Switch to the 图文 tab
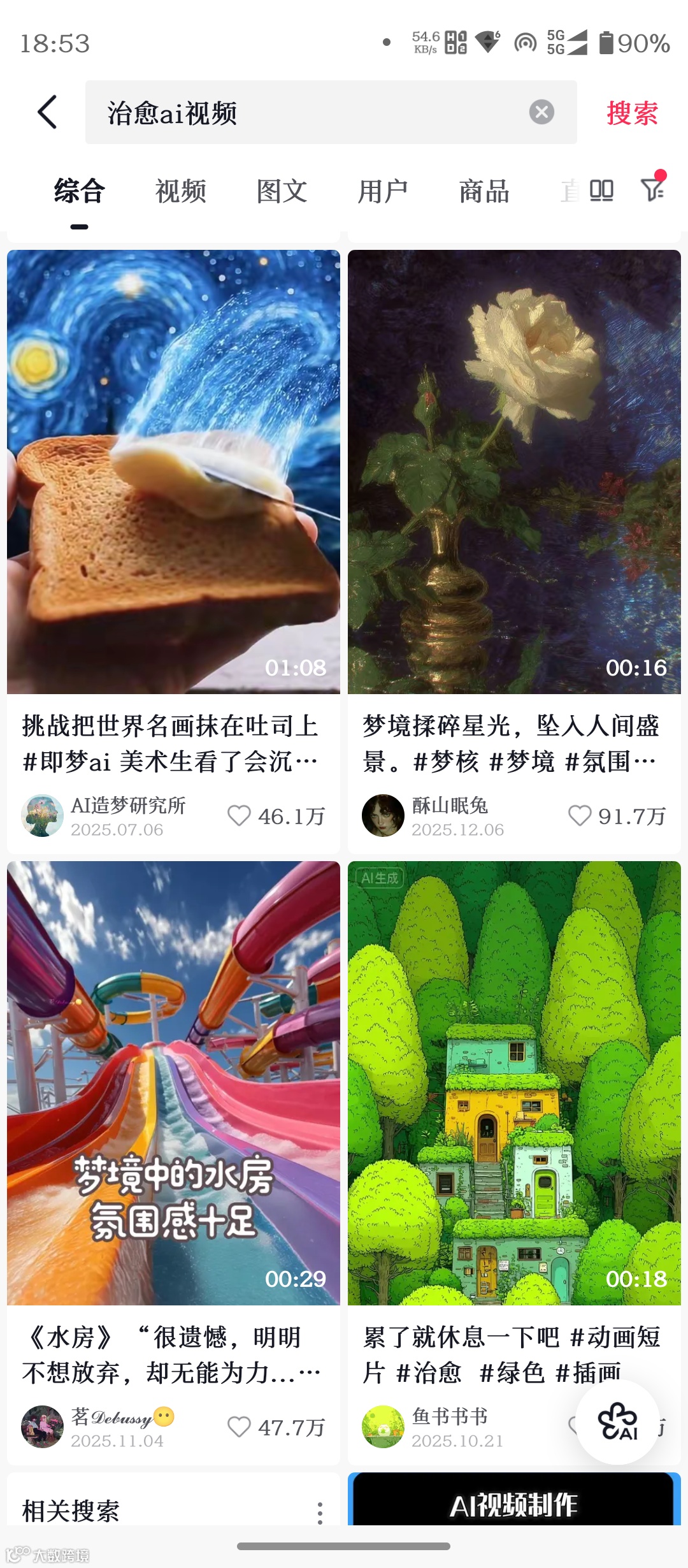The width and height of the screenshot is (688, 1568). pyautogui.click(x=282, y=191)
